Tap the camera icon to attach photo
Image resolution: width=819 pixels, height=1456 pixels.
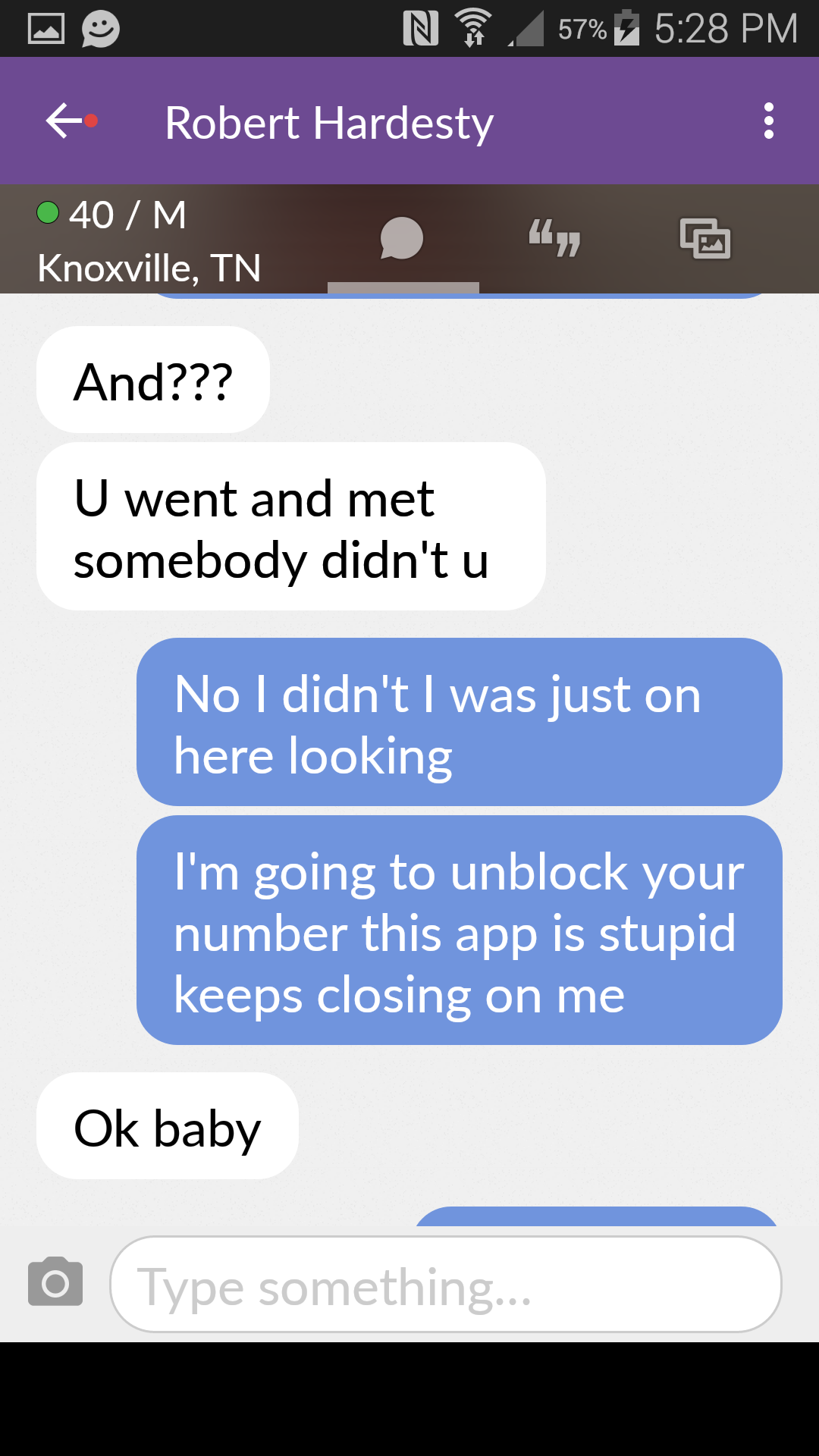tap(55, 1282)
